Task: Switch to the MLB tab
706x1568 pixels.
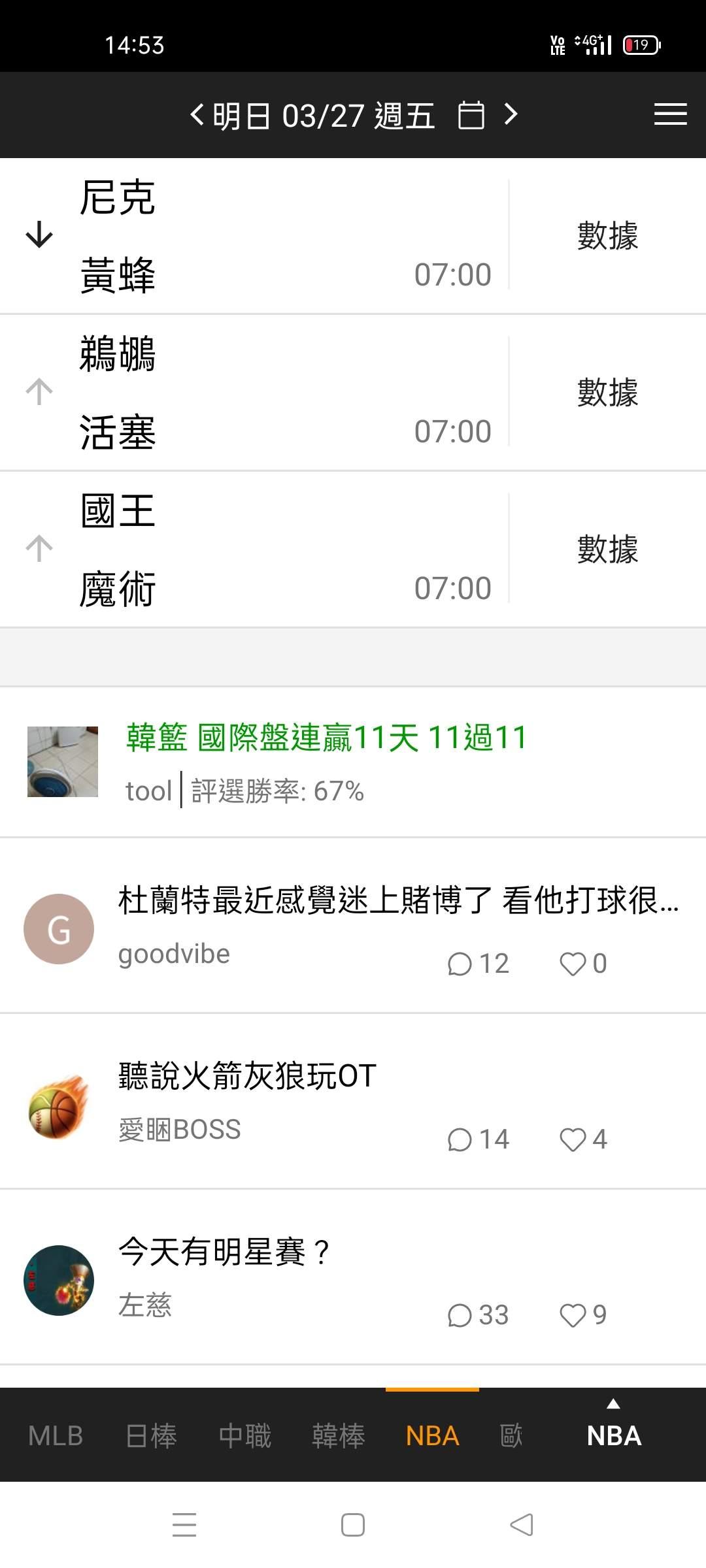Action: tap(56, 1436)
